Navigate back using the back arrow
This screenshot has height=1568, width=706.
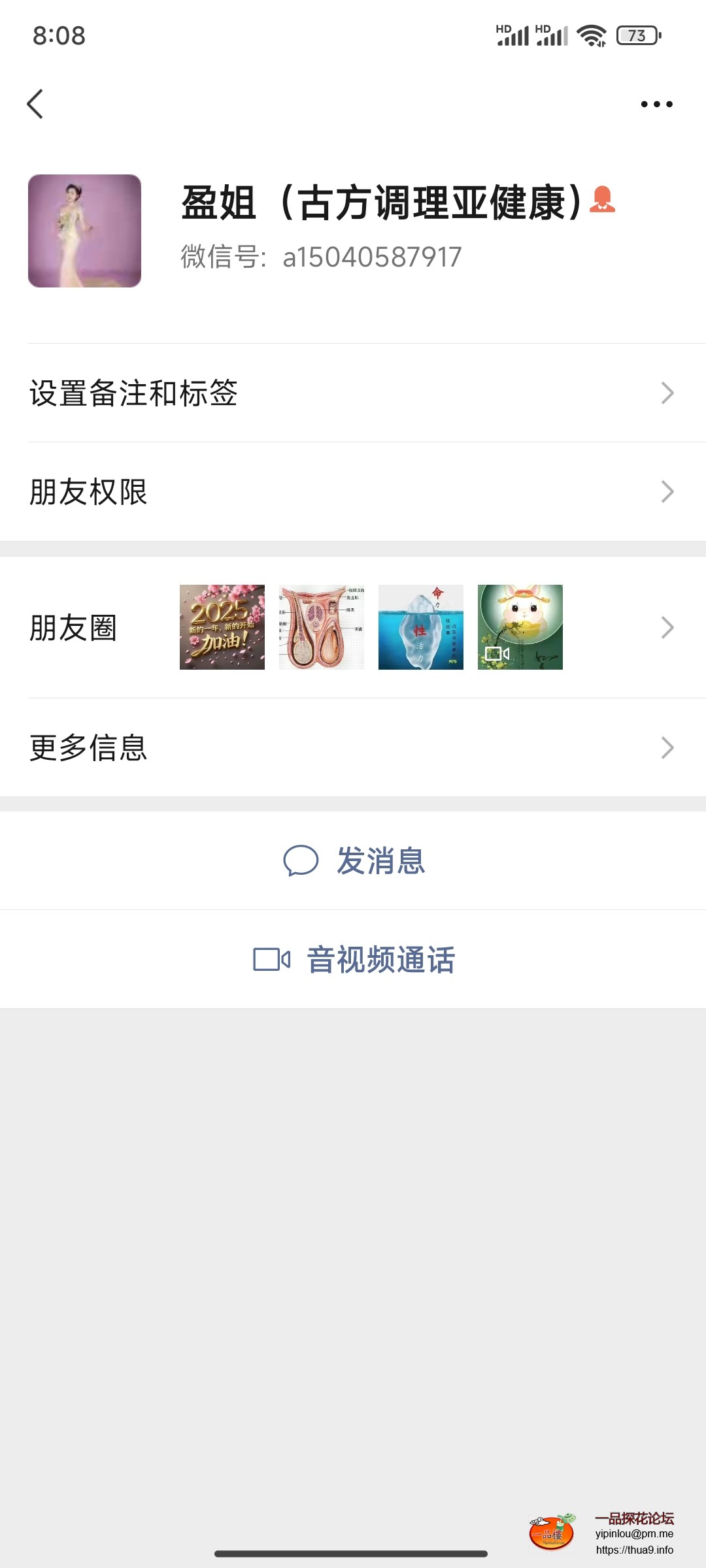click(x=36, y=105)
